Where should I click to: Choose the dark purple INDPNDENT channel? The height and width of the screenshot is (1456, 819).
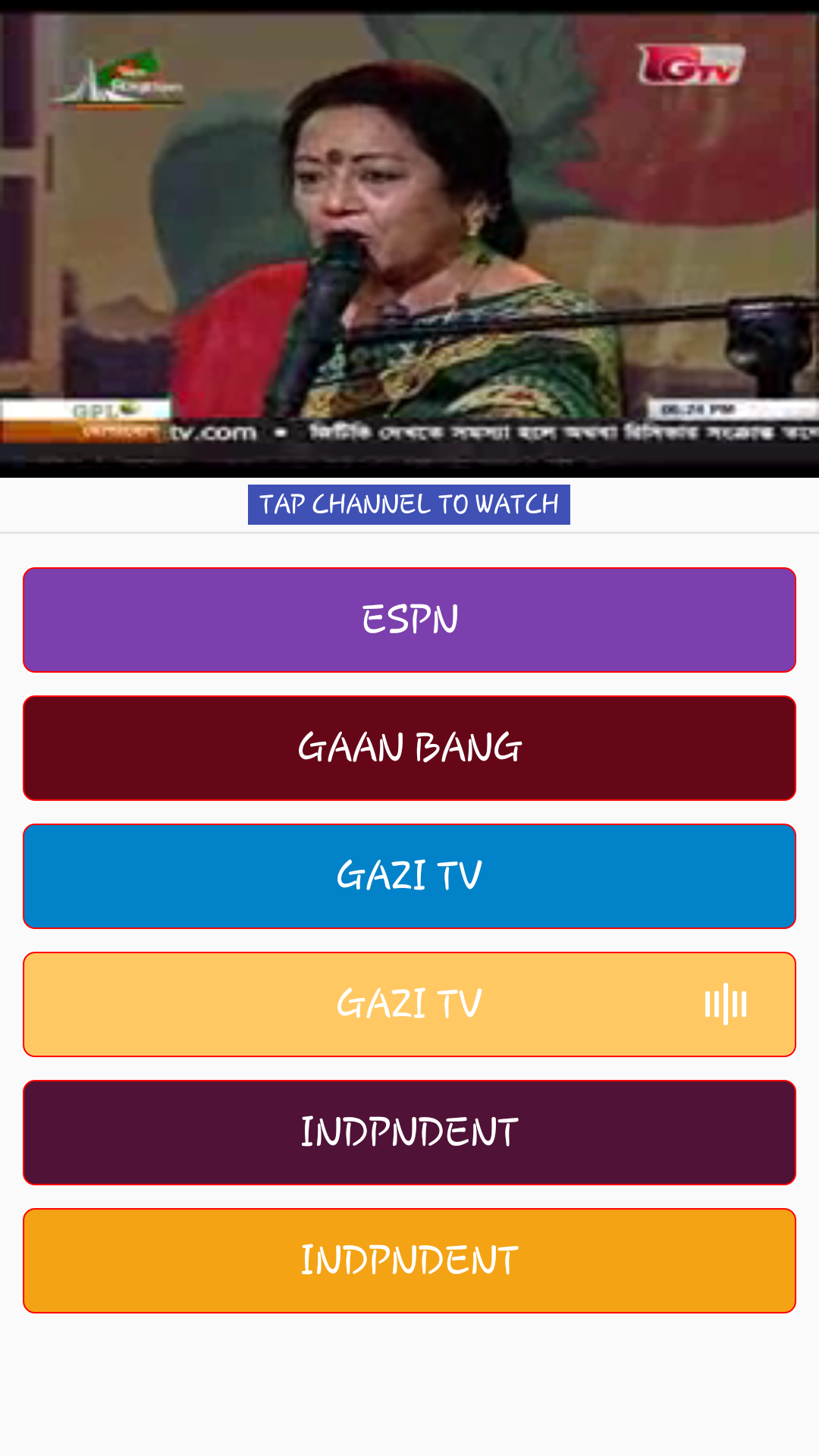pyautogui.click(x=409, y=1132)
